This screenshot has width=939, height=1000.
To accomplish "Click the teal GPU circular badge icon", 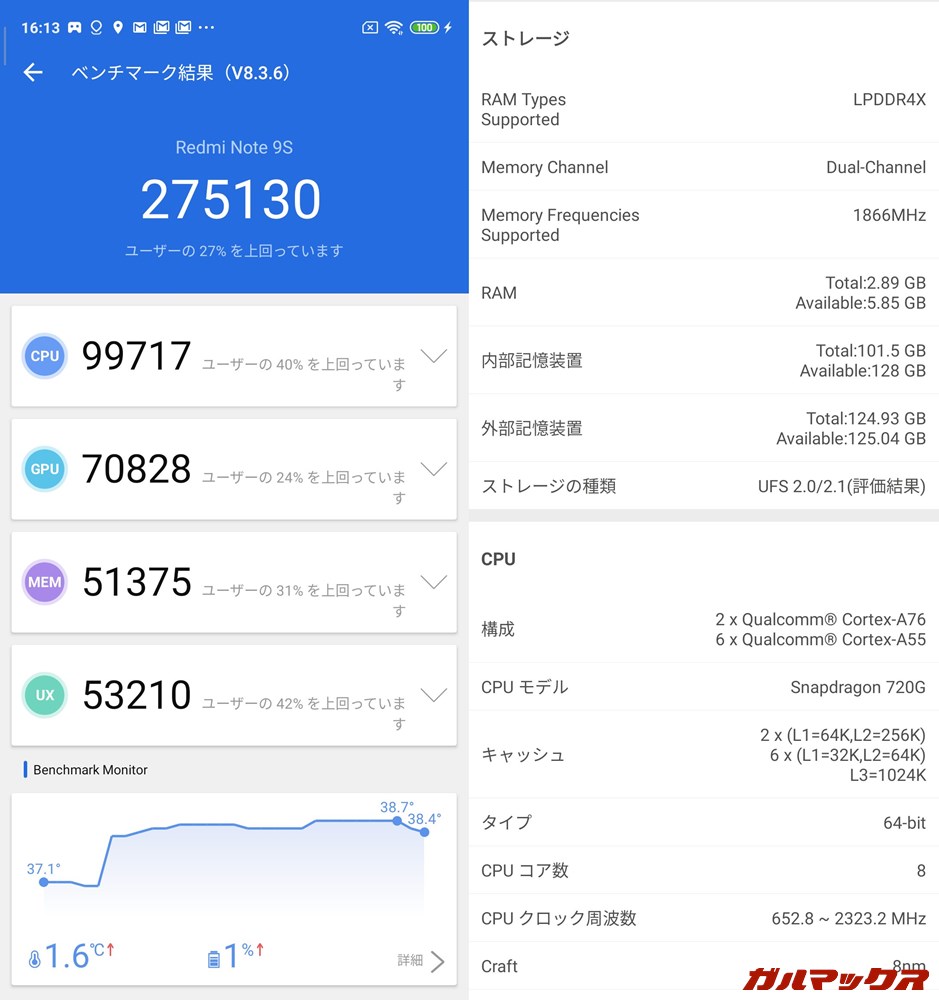I will click(44, 469).
